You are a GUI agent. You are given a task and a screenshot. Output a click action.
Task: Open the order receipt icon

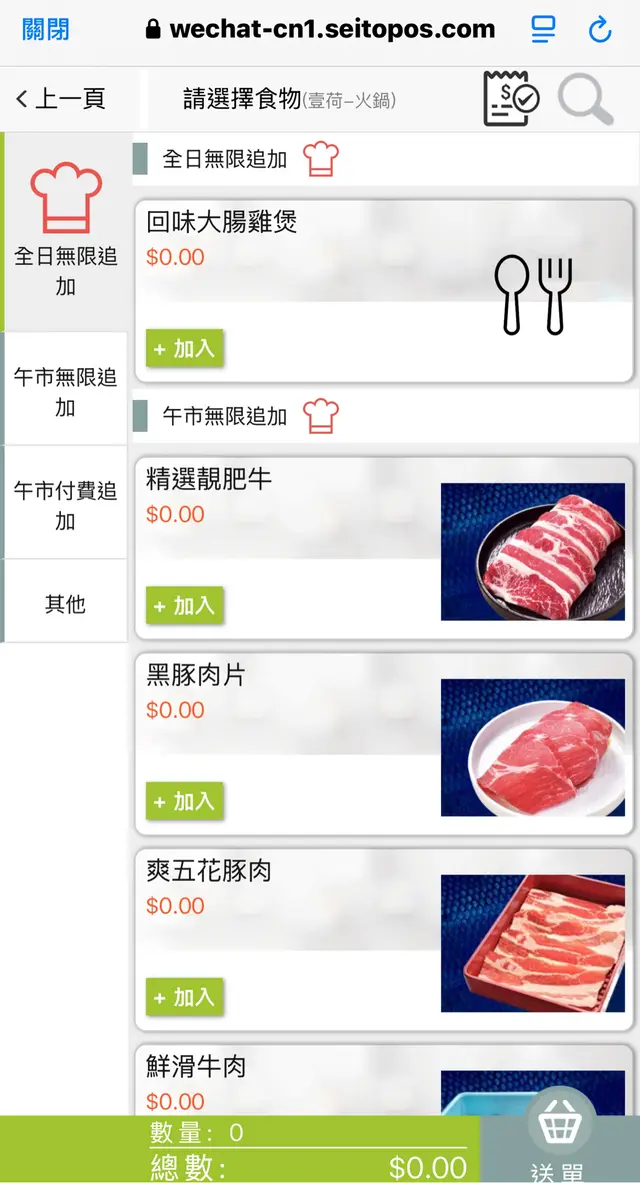click(510, 98)
